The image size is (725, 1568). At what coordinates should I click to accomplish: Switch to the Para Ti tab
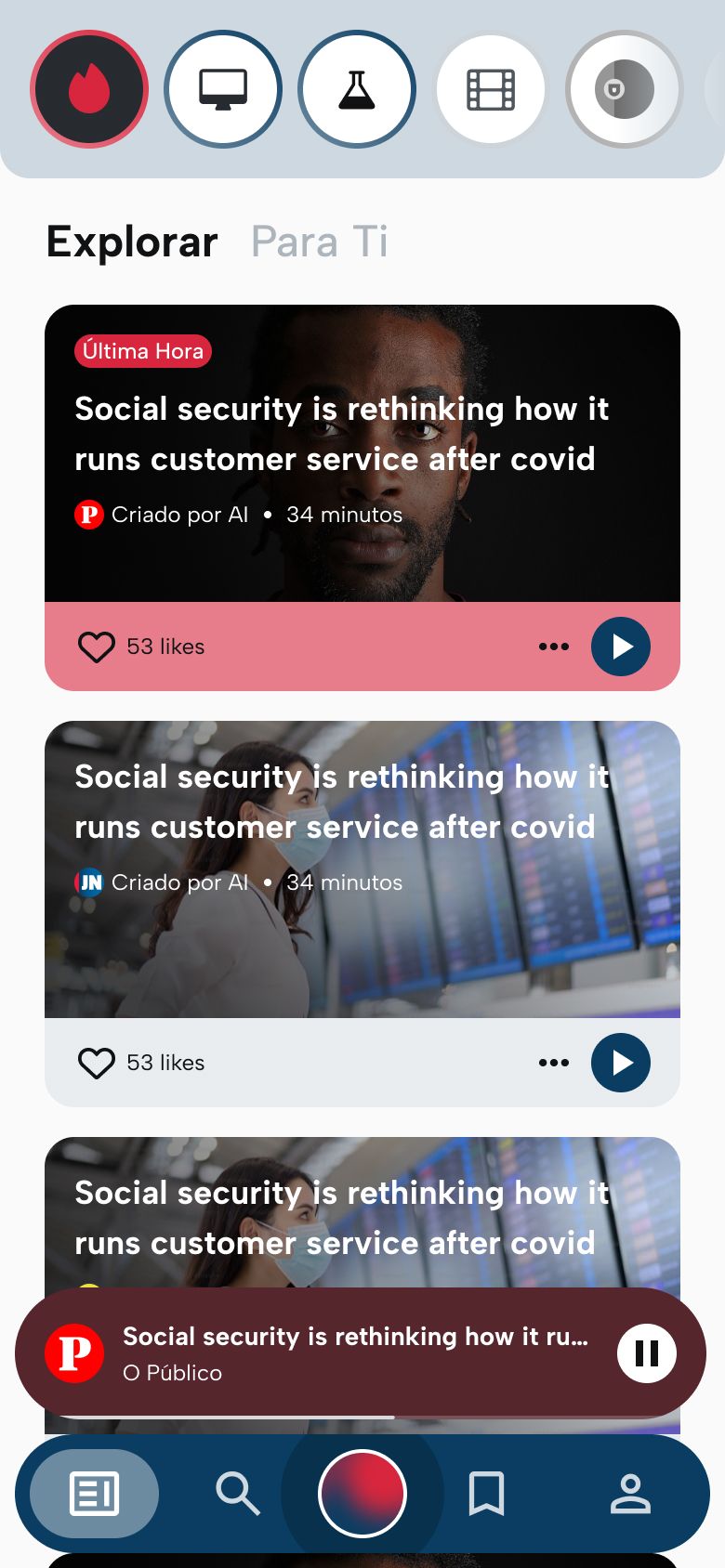[x=319, y=241]
